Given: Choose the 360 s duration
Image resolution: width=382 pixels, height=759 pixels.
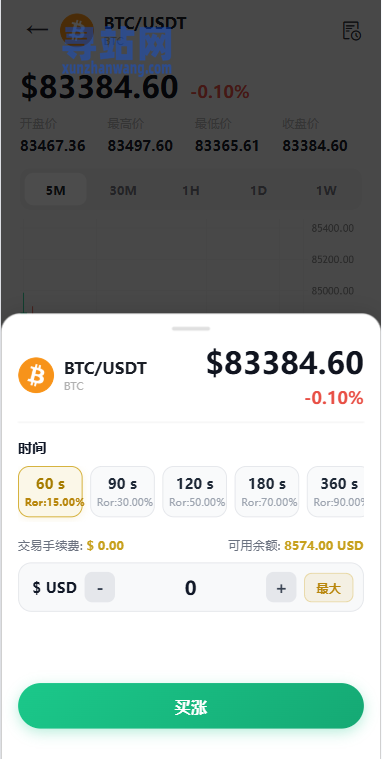Looking at the screenshot, I should click(336, 491).
